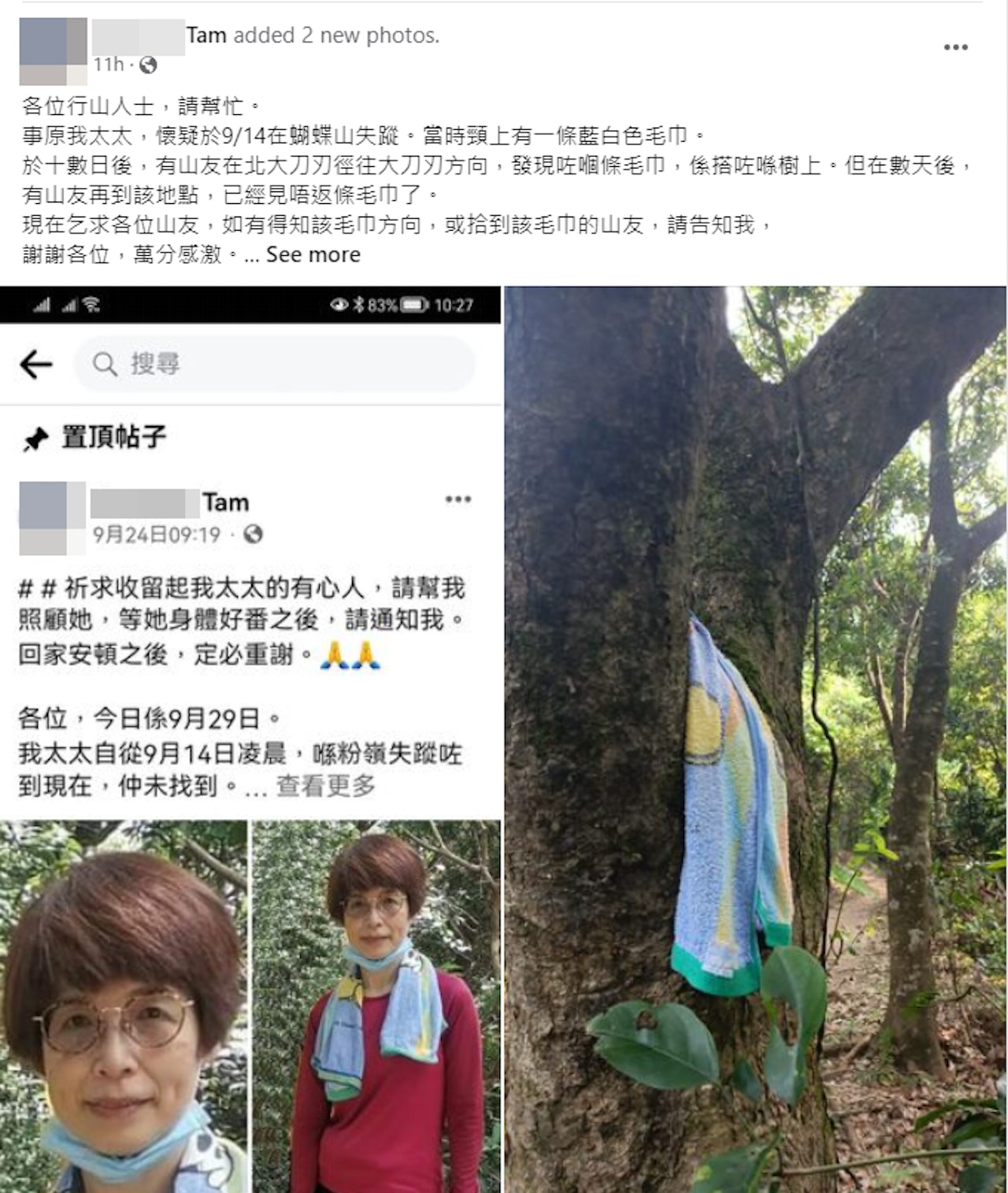Viewport: 1008px width, 1193px height.
Task: Expand the post text with See more
Action: (x=313, y=254)
